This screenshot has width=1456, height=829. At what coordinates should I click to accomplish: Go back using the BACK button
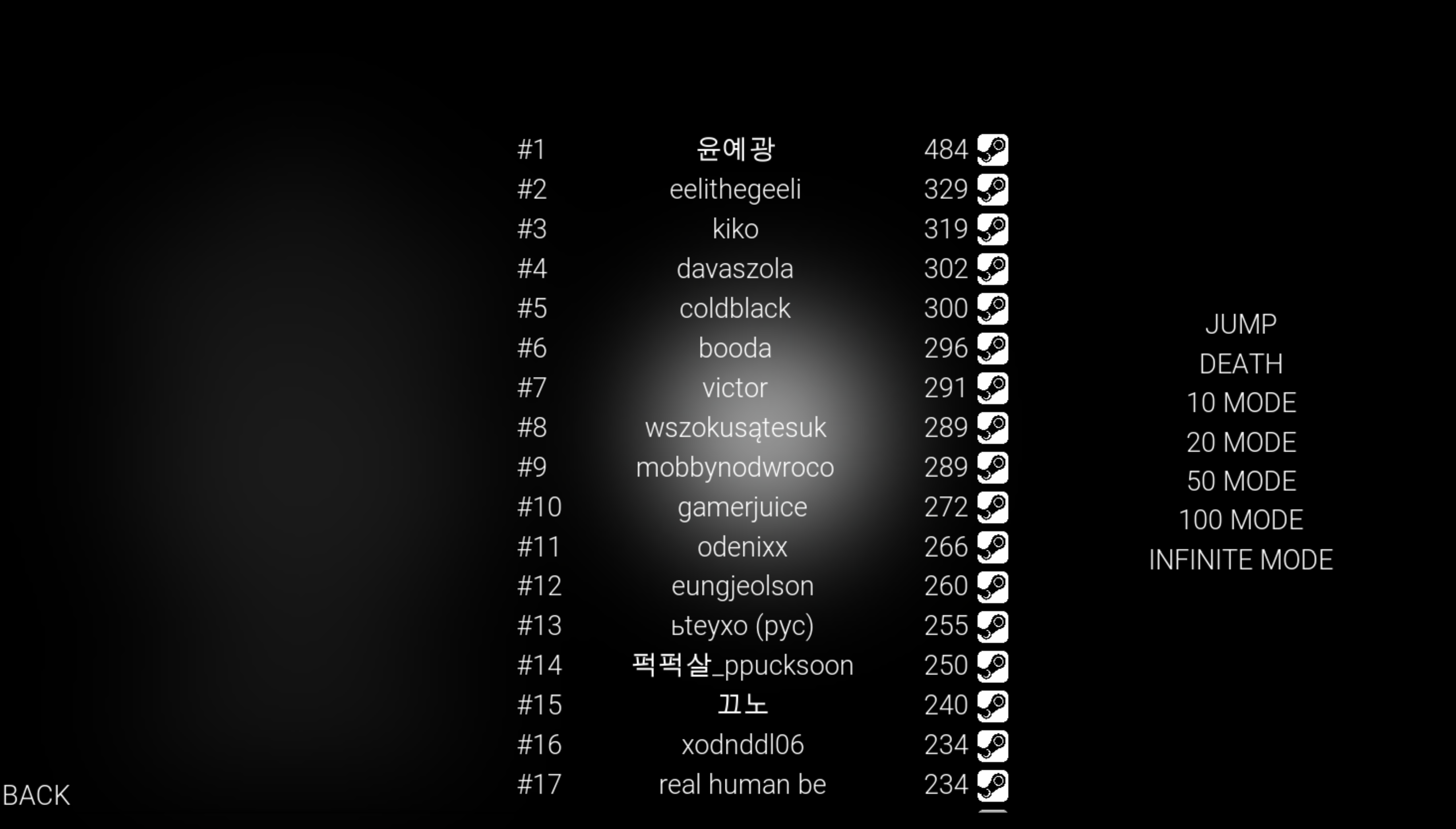[37, 795]
